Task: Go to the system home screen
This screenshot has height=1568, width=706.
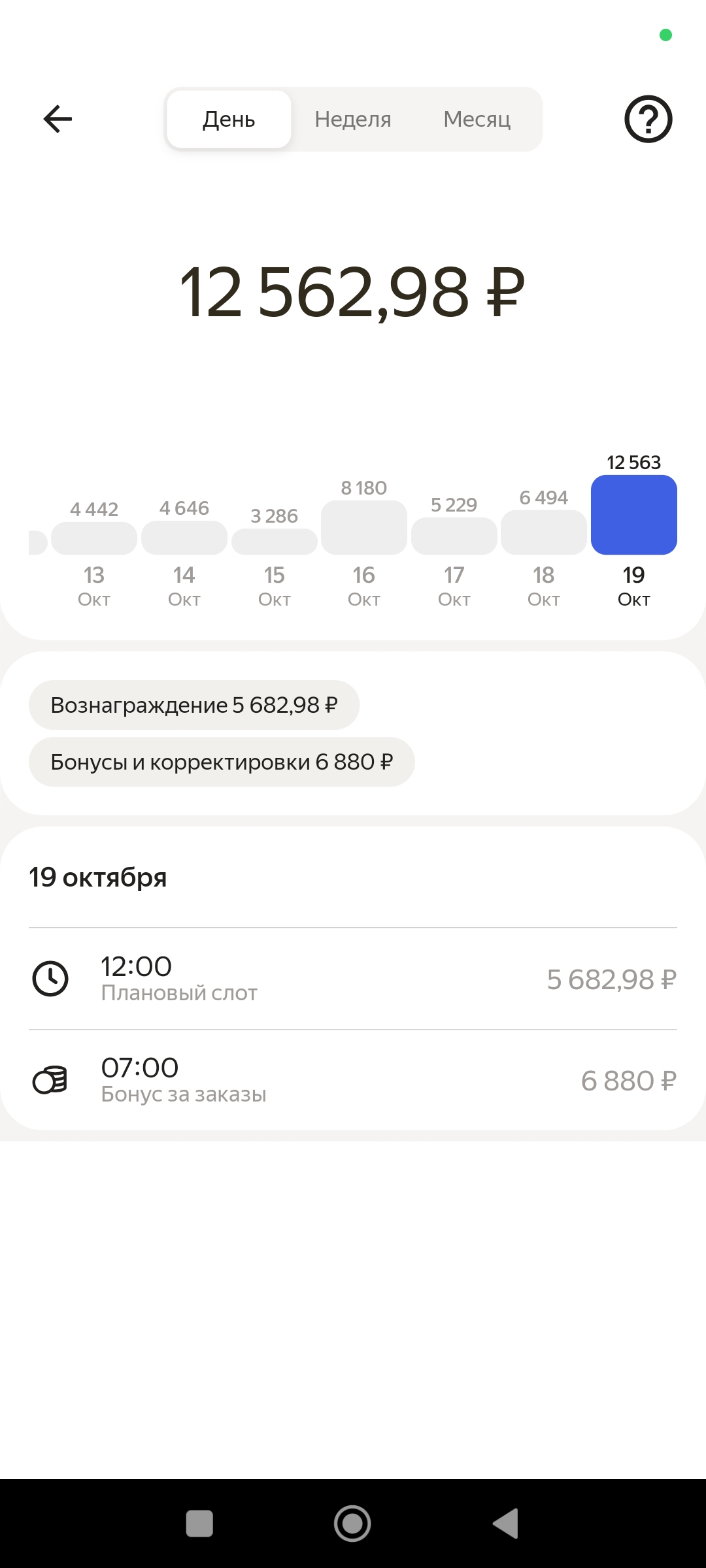Action: [352, 1523]
